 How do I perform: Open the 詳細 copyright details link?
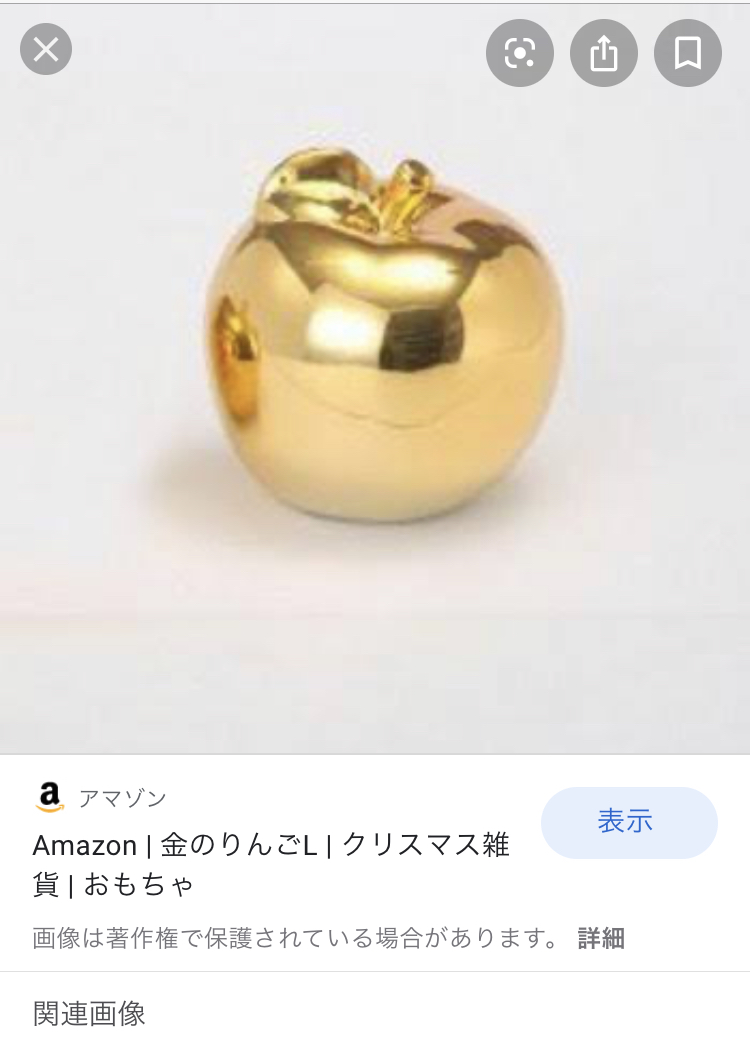[x=601, y=938]
